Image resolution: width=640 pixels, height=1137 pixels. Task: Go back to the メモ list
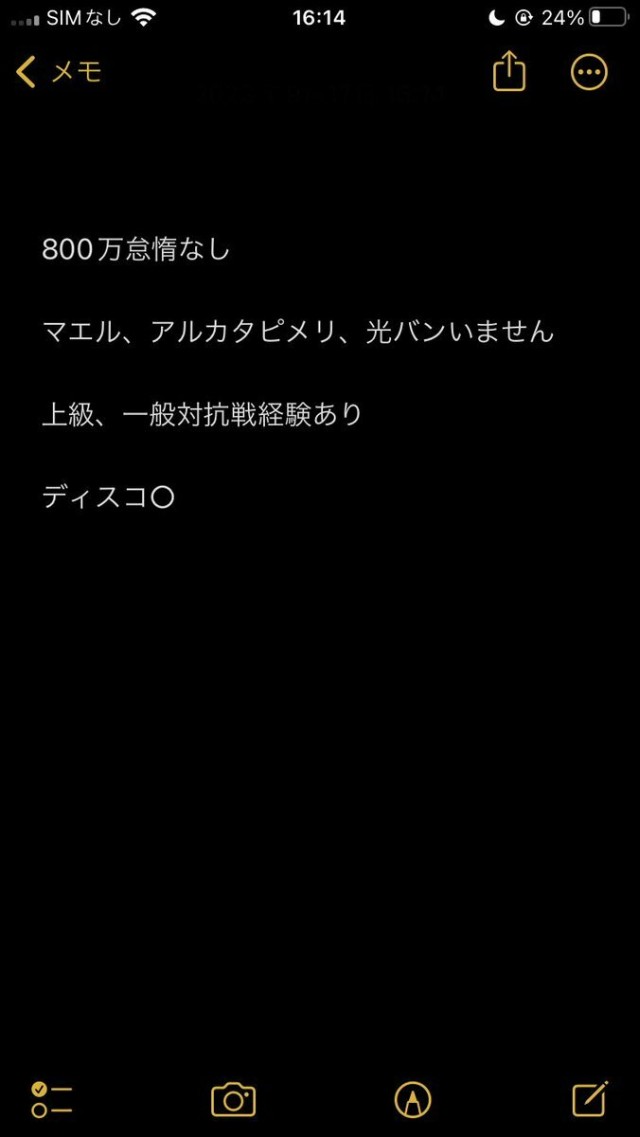pos(59,73)
